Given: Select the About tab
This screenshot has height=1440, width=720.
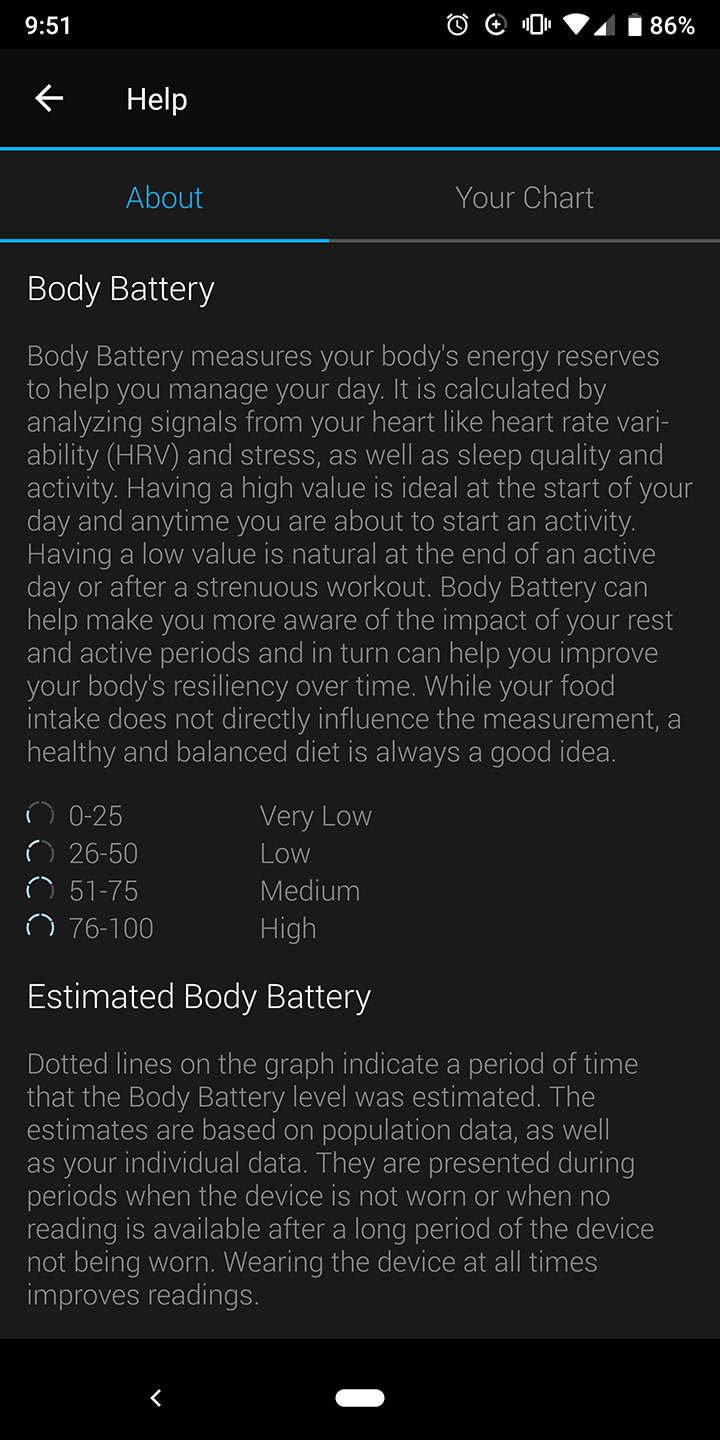Looking at the screenshot, I should [x=164, y=197].
